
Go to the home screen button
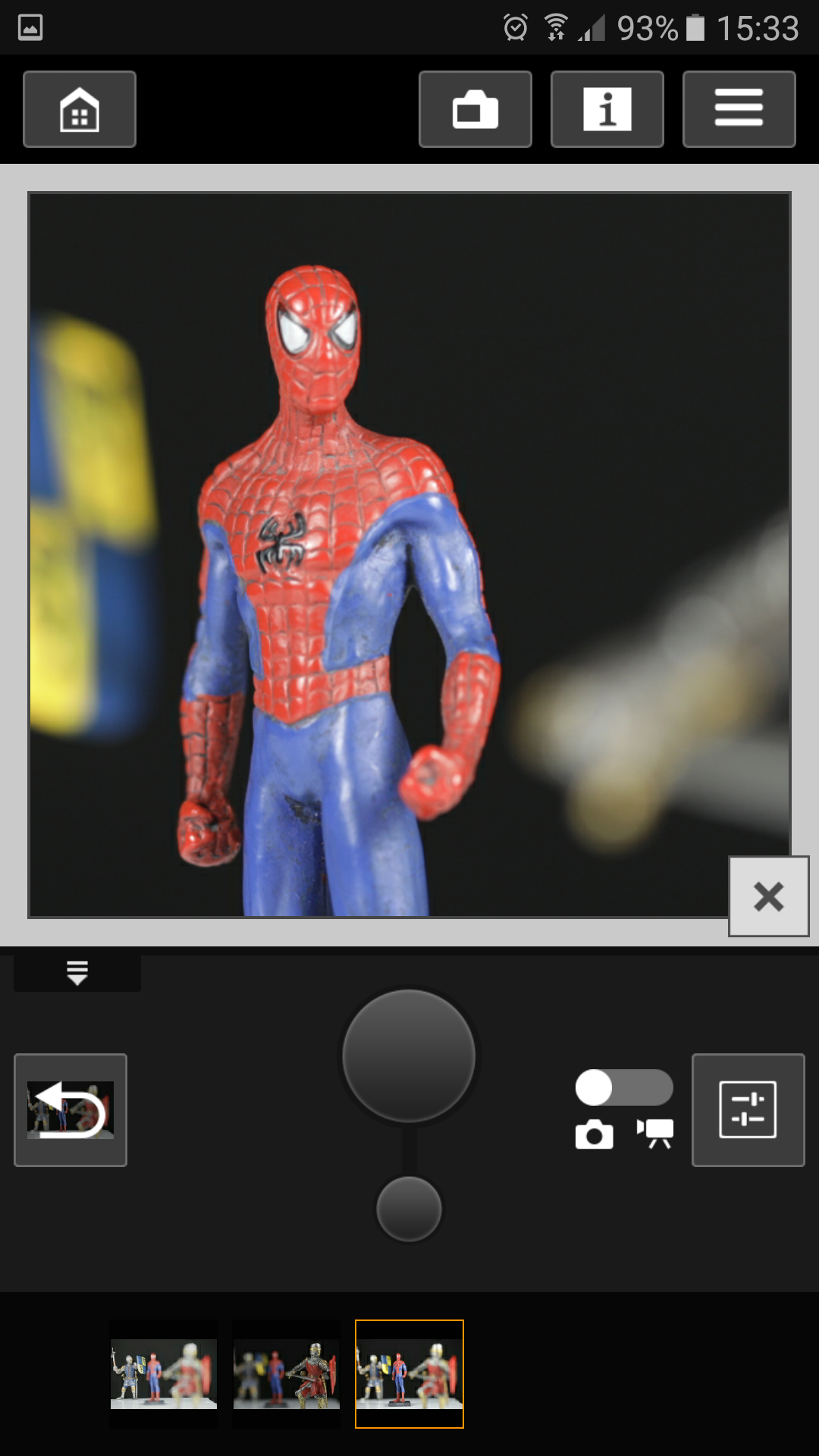(80, 109)
